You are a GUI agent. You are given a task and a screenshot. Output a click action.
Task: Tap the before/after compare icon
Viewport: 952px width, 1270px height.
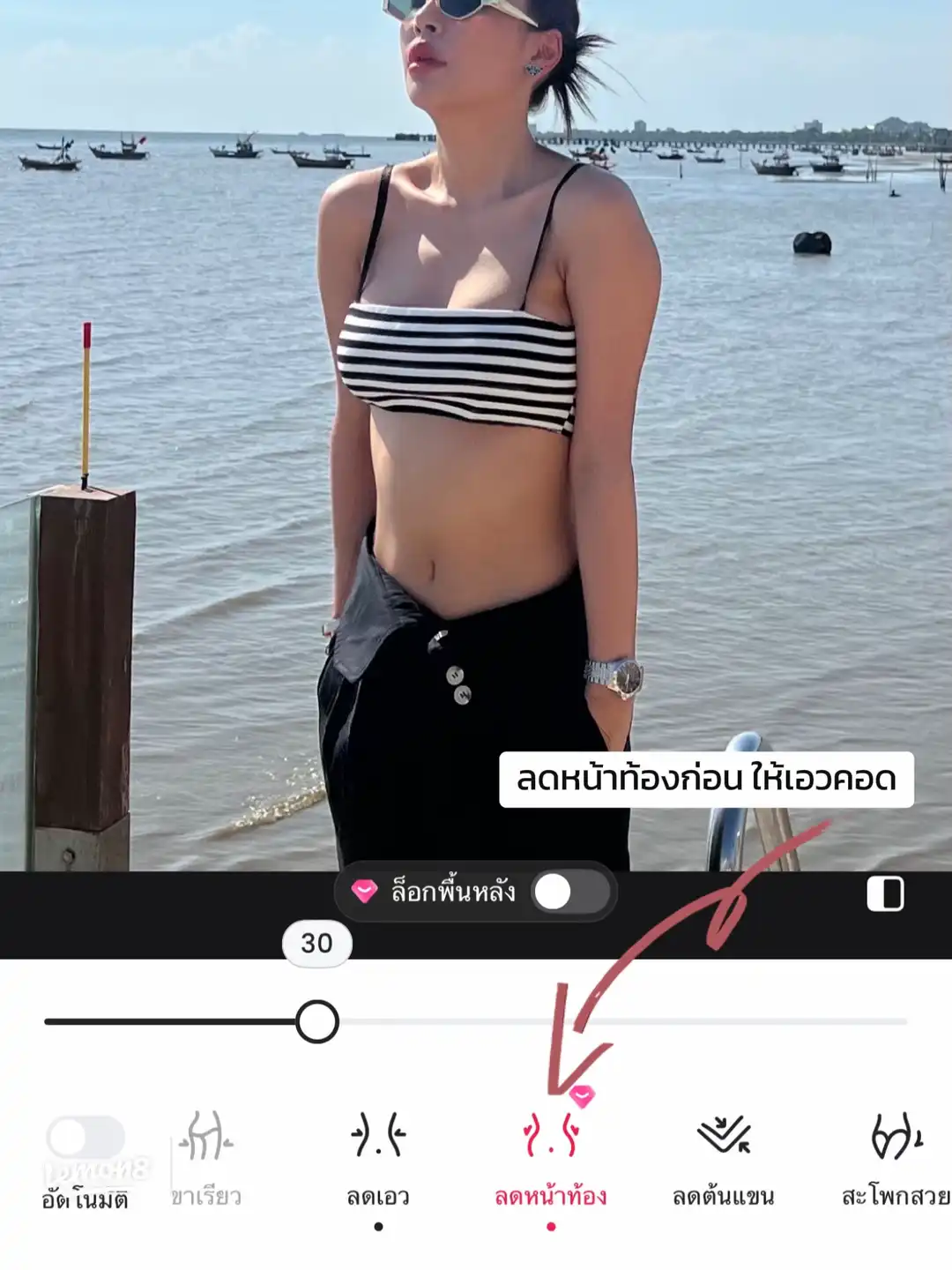(885, 893)
